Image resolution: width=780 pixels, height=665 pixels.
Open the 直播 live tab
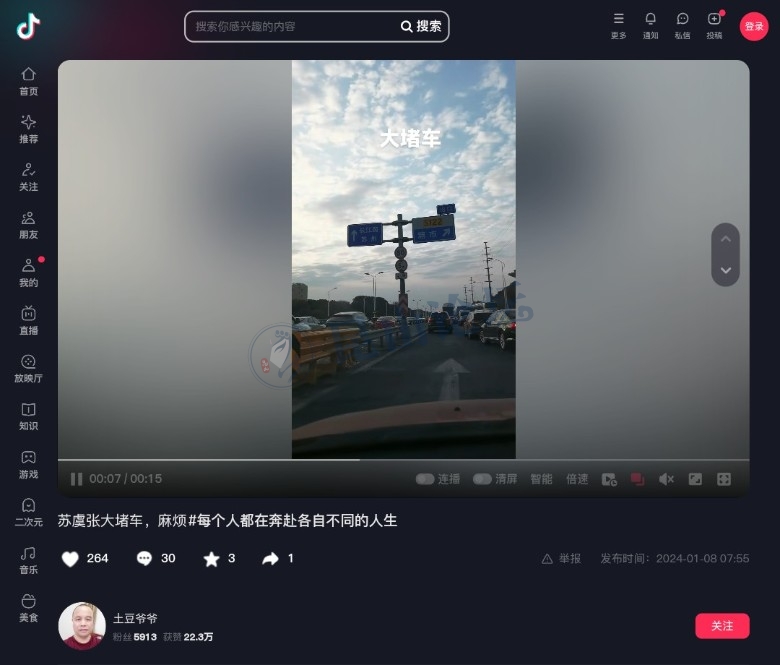(x=28, y=320)
